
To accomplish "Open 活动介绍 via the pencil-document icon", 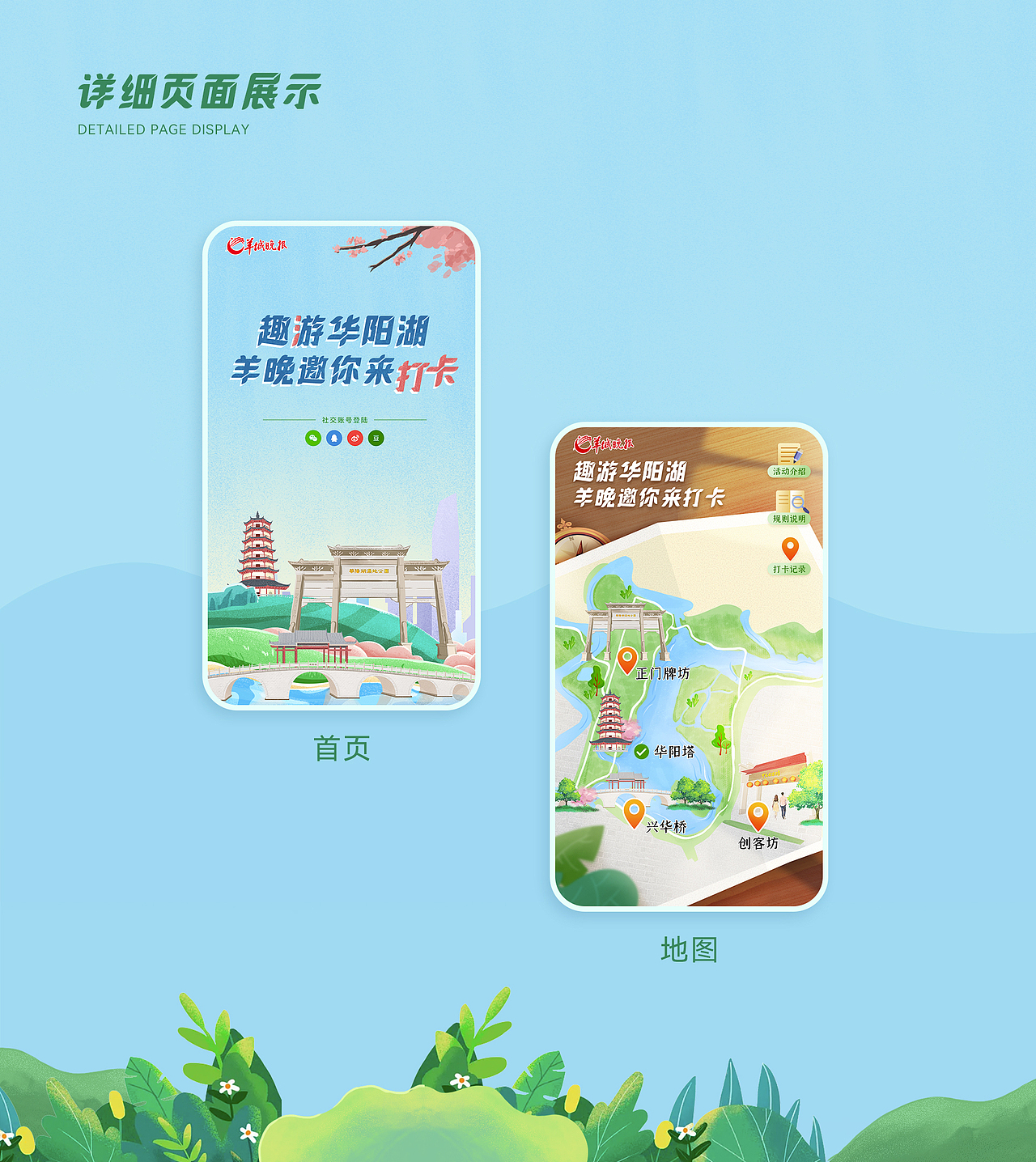I will point(790,455).
